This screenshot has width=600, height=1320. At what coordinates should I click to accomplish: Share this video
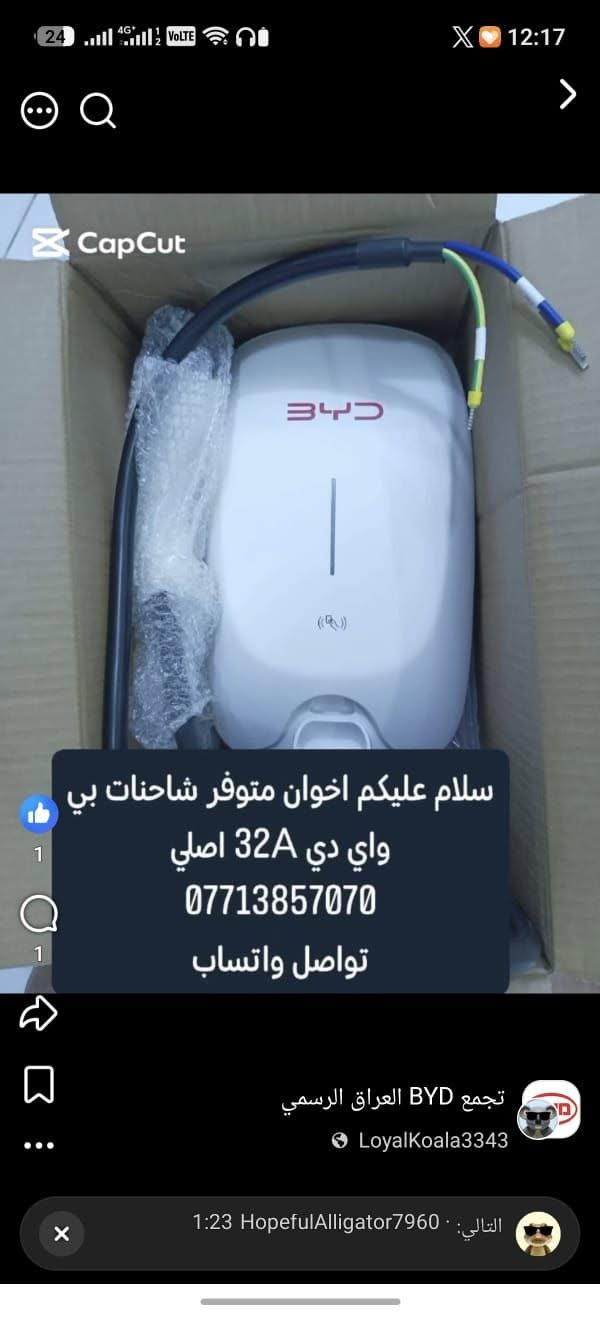click(x=39, y=1014)
